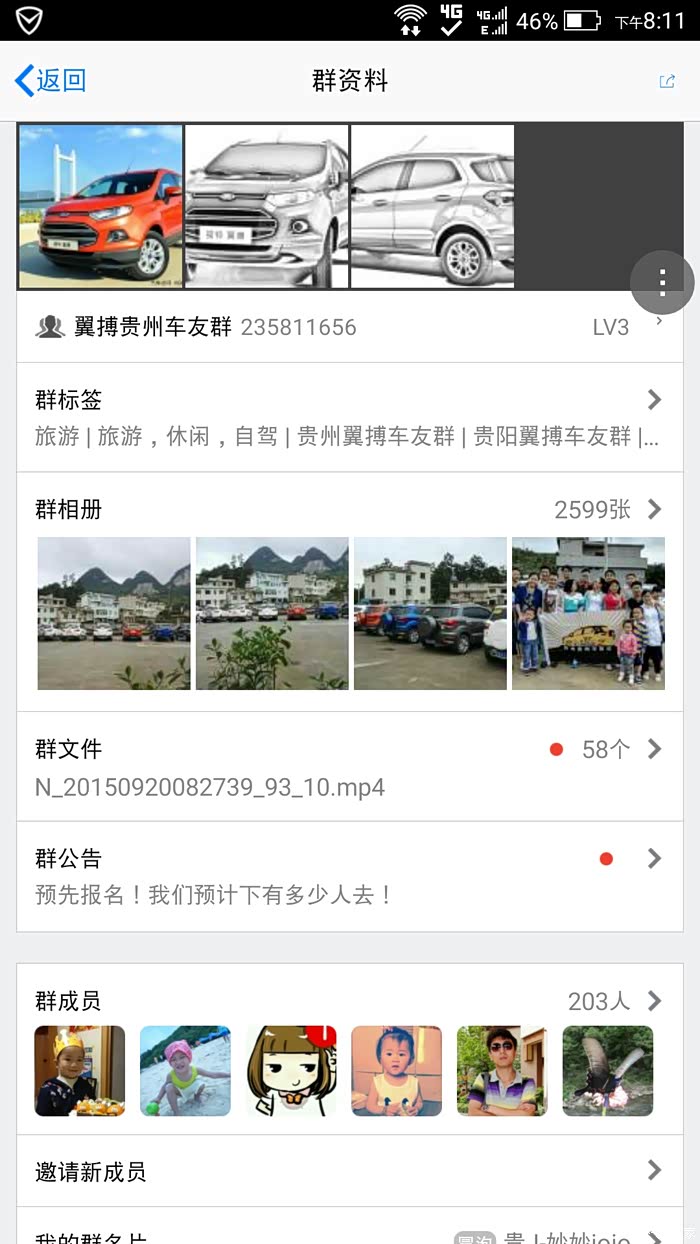This screenshot has height=1244, width=700.
Task: Open the 翼搏贵州车友群 group level row
Action: (350, 327)
